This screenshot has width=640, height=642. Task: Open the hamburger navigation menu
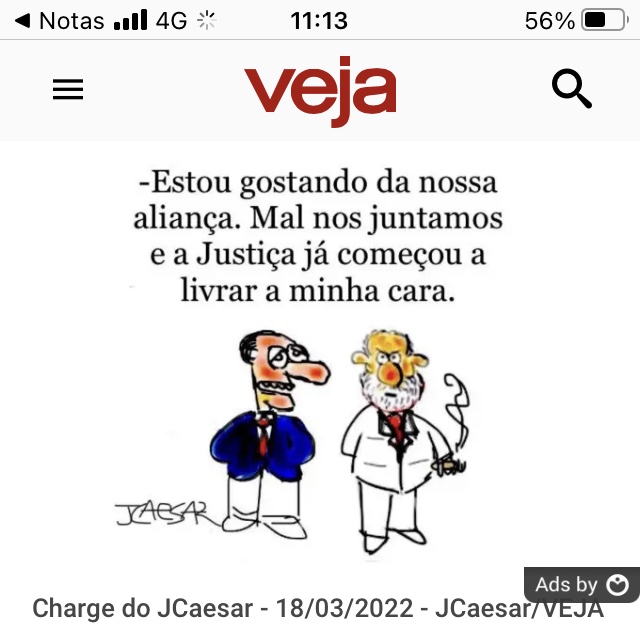[68, 90]
